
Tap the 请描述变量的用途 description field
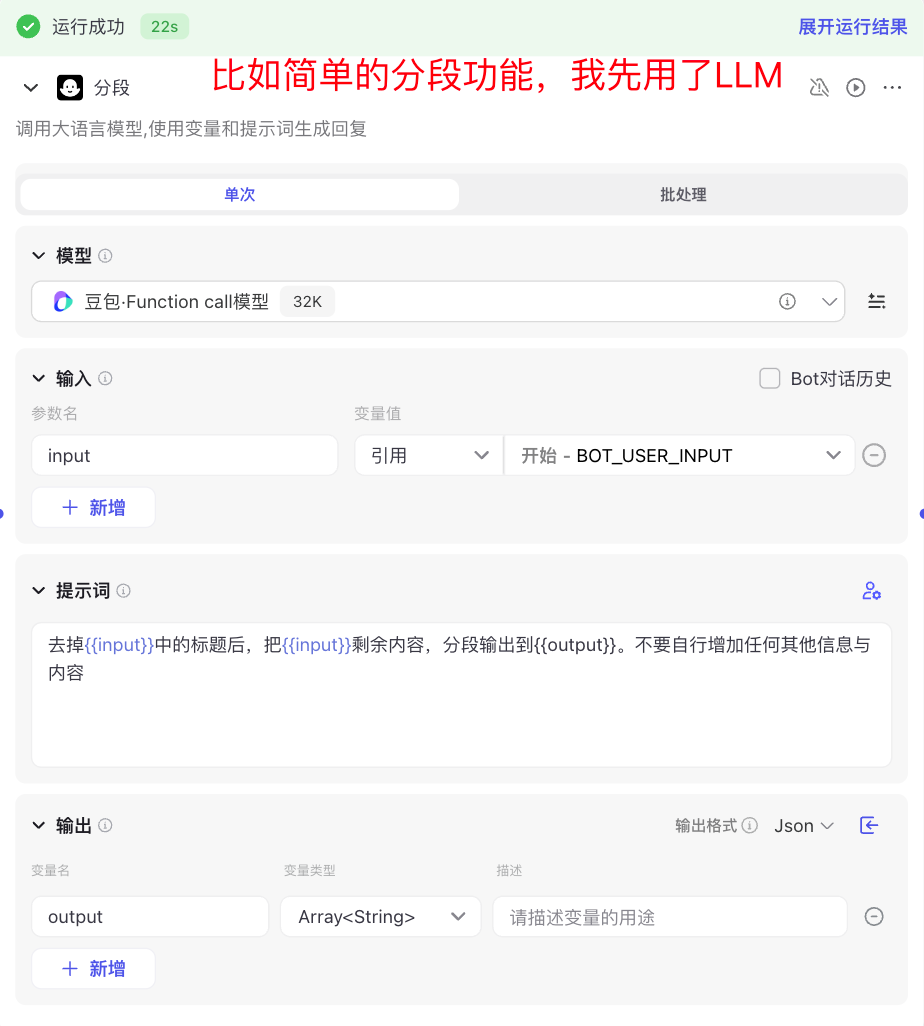(669, 916)
